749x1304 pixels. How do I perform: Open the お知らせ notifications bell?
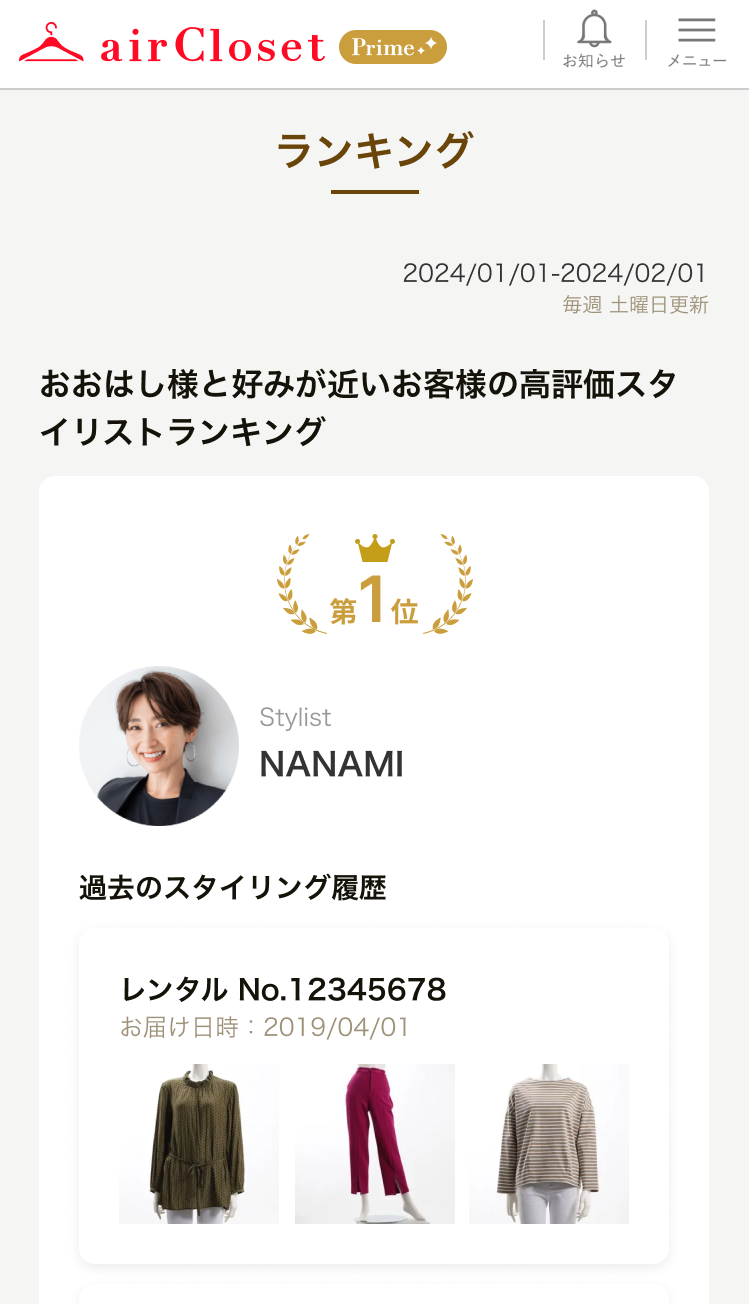coord(594,40)
